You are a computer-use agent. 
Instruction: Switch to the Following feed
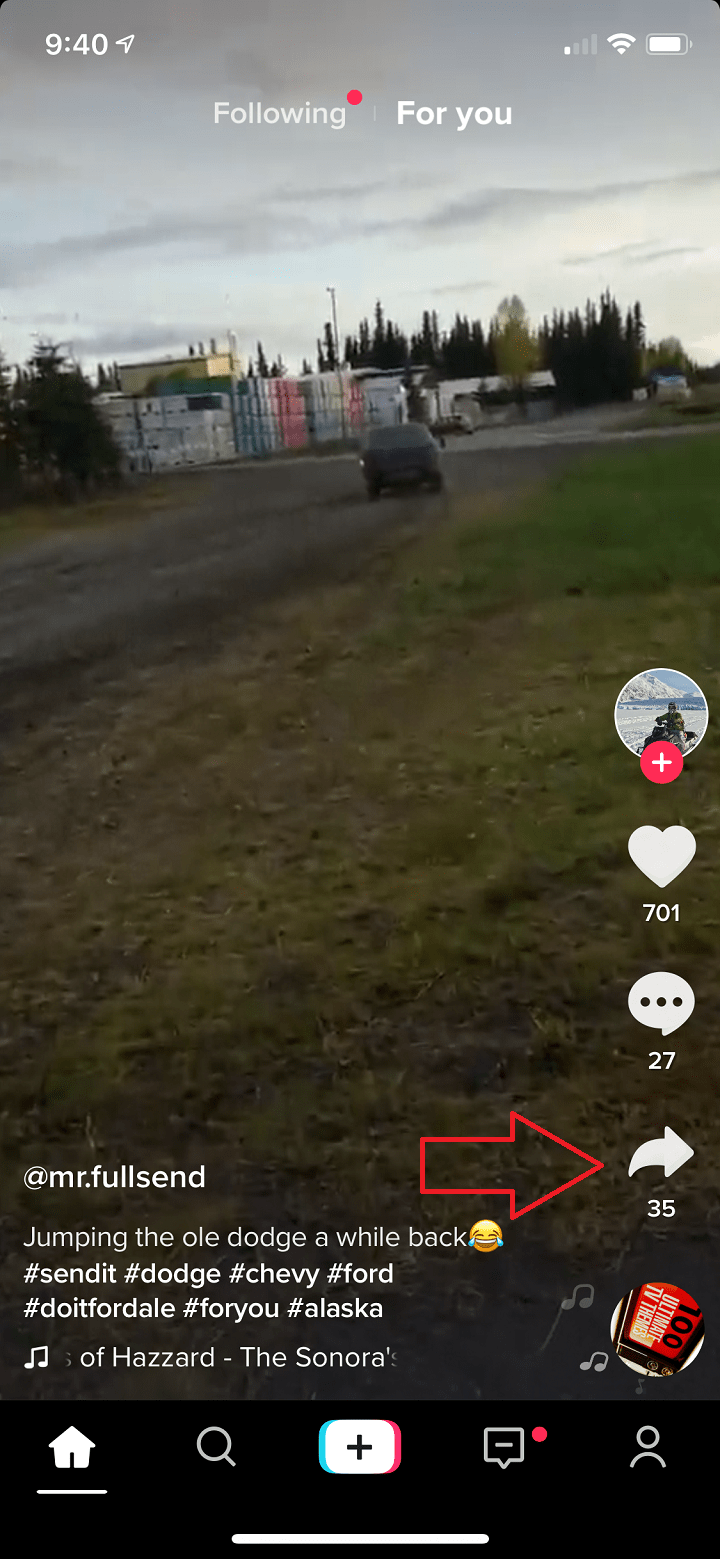(279, 114)
